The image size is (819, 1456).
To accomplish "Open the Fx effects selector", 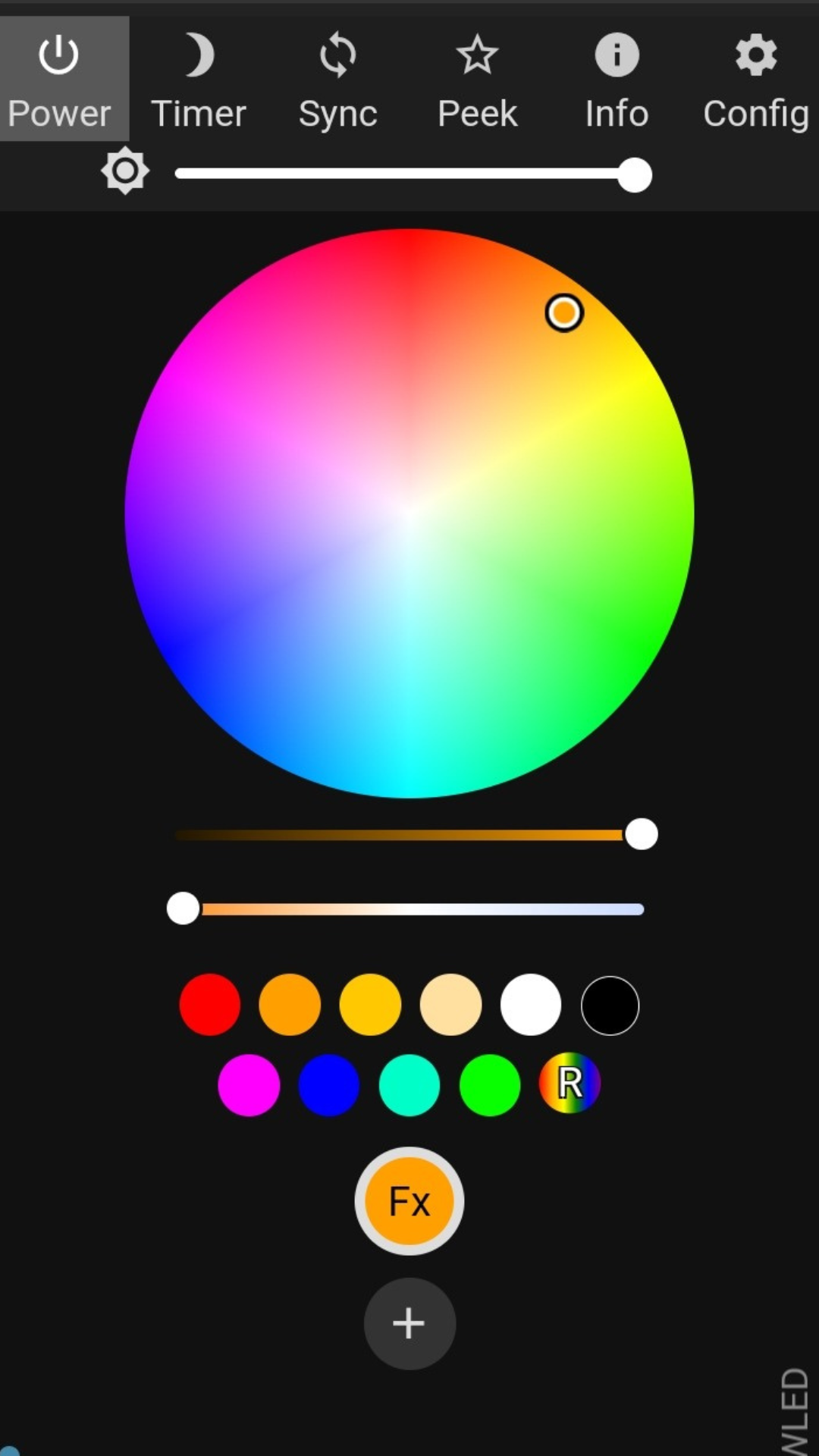I will pos(409,1200).
